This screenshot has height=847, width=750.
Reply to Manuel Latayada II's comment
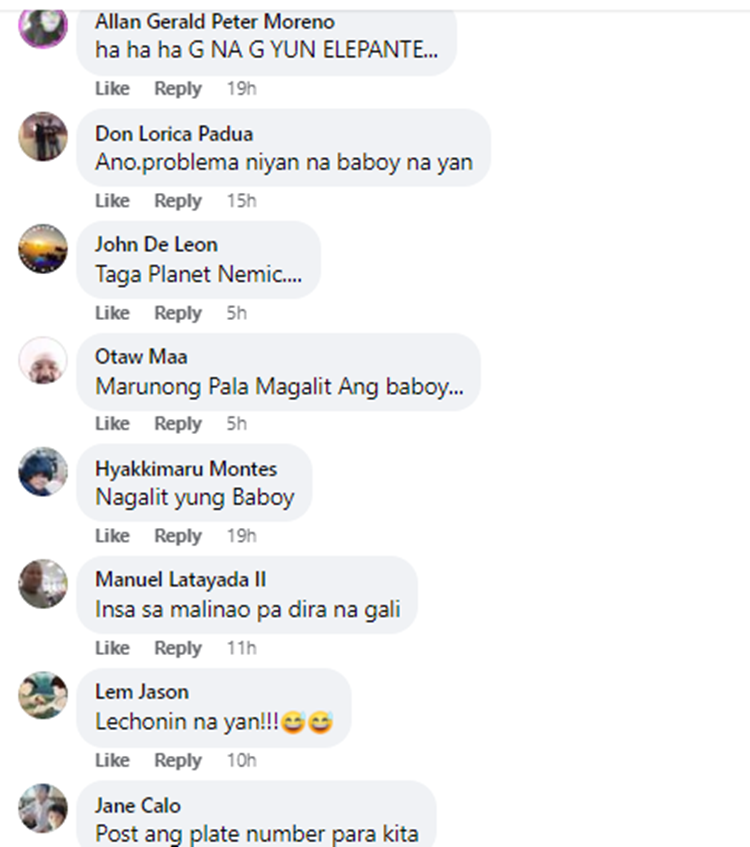(177, 648)
